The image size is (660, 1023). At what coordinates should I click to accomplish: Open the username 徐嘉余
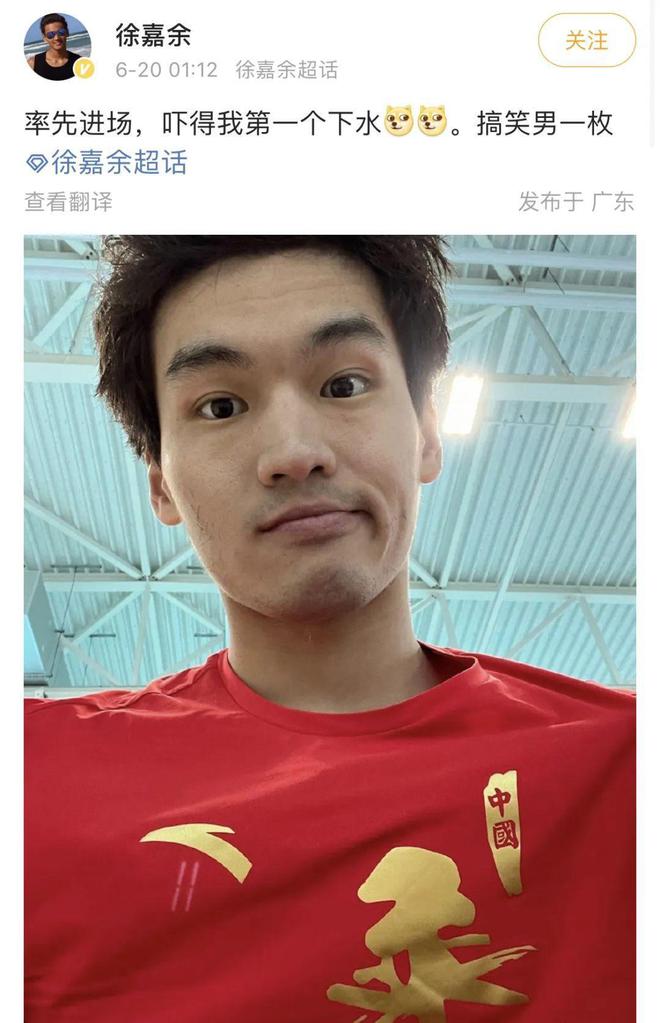click(153, 34)
